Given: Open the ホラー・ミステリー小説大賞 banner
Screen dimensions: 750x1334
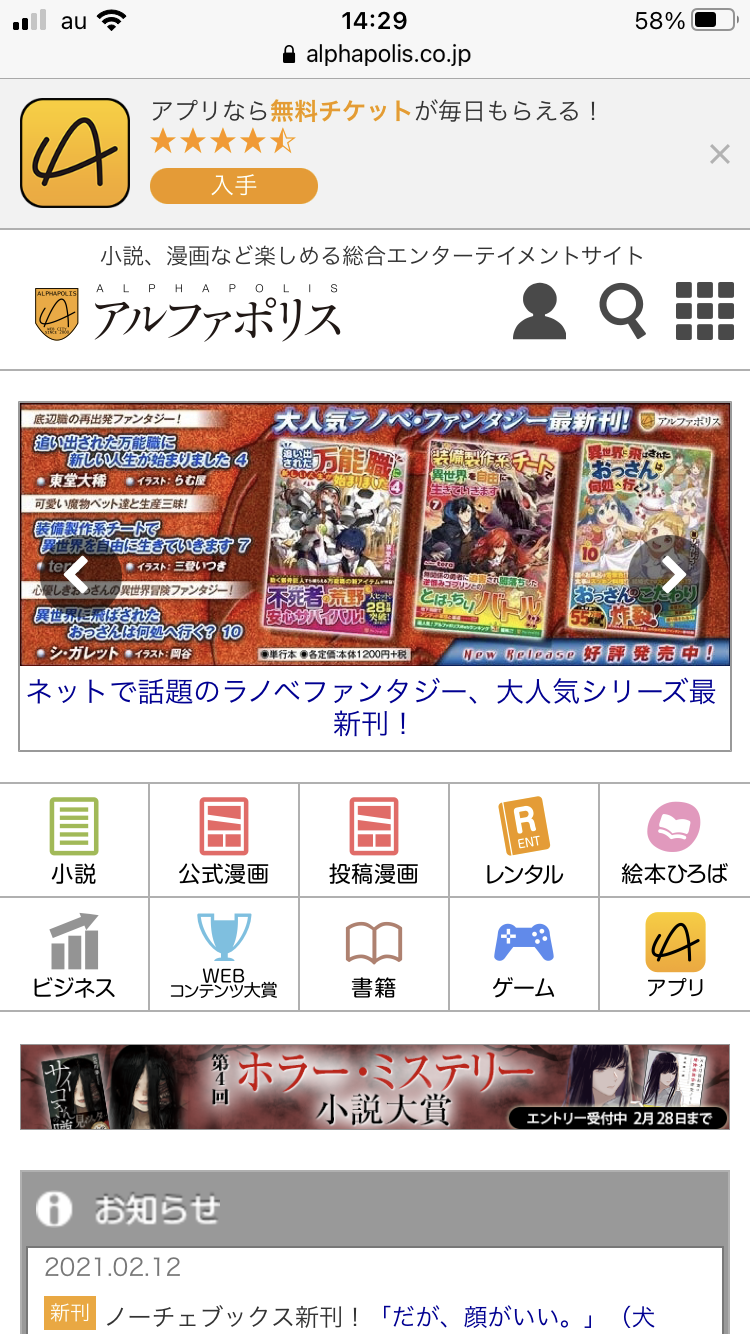Looking at the screenshot, I should click(x=374, y=1087).
